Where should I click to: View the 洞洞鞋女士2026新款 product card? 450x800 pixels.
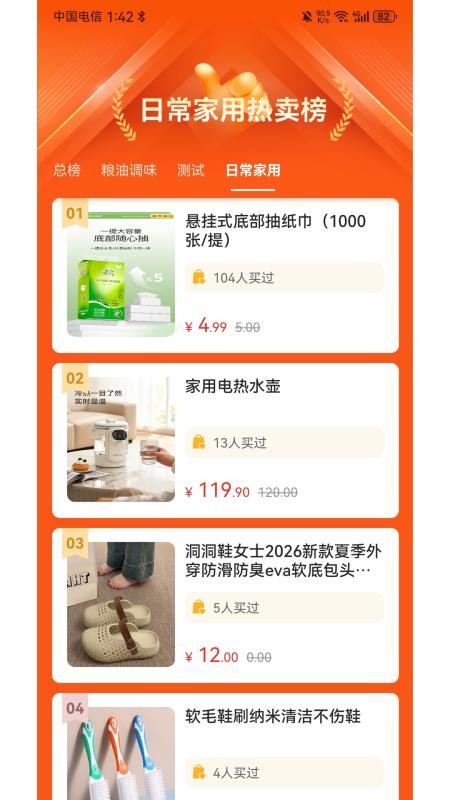225,605
